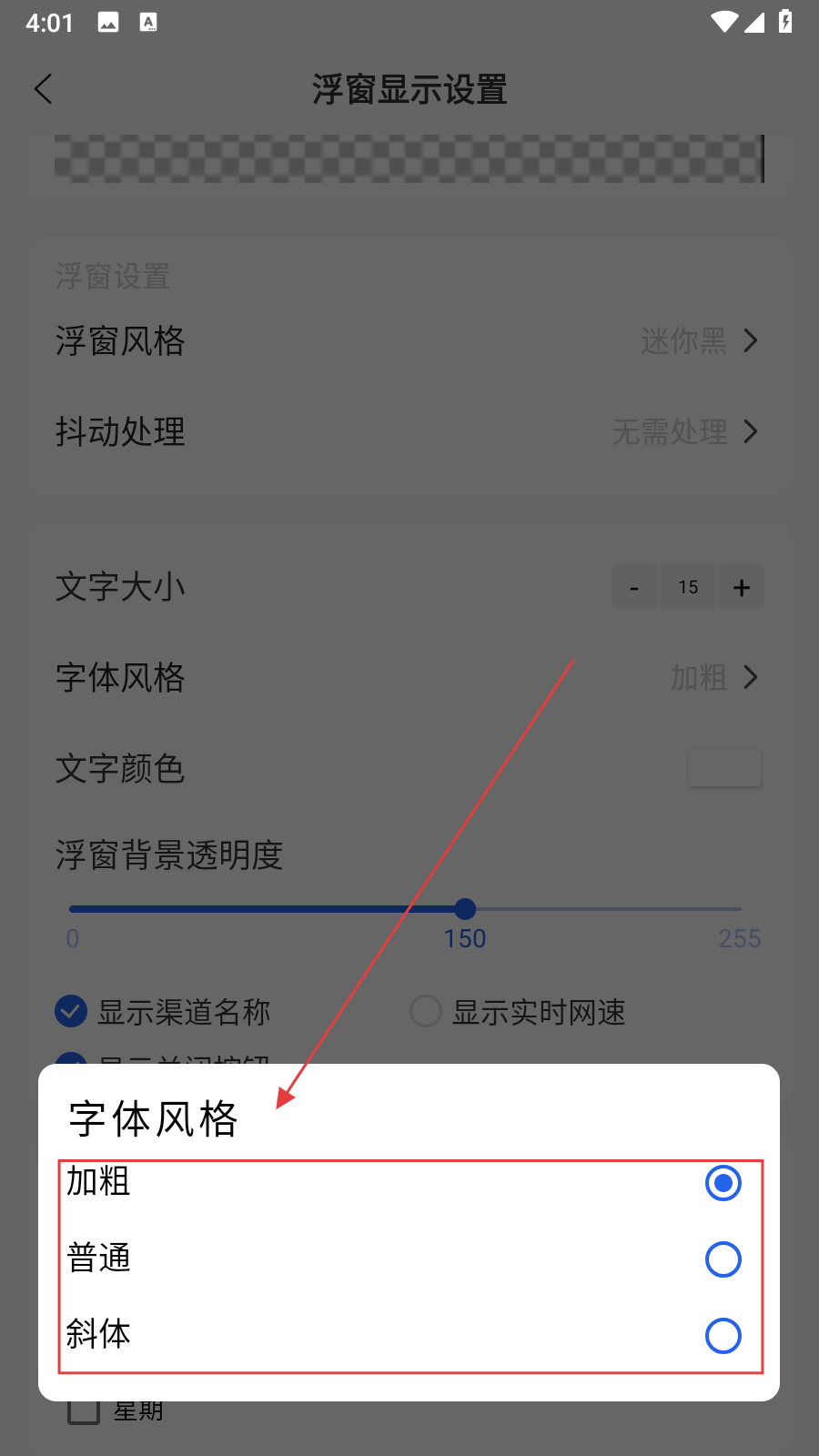Select the 普通 font style option
The height and width of the screenshot is (1456, 819).
(723, 1259)
